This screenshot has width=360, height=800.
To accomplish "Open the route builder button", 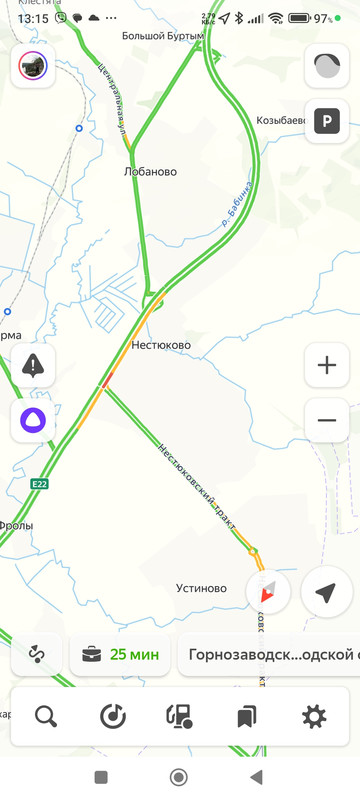I will click(36, 655).
